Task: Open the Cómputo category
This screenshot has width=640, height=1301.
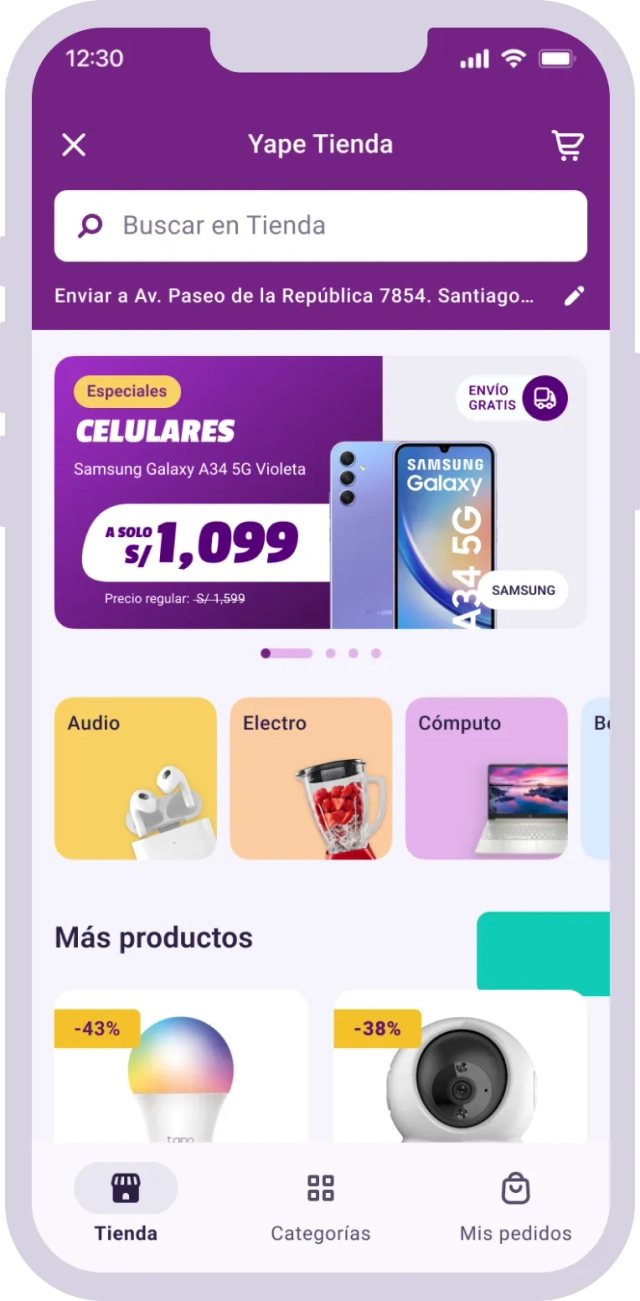Action: pyautogui.click(x=487, y=778)
